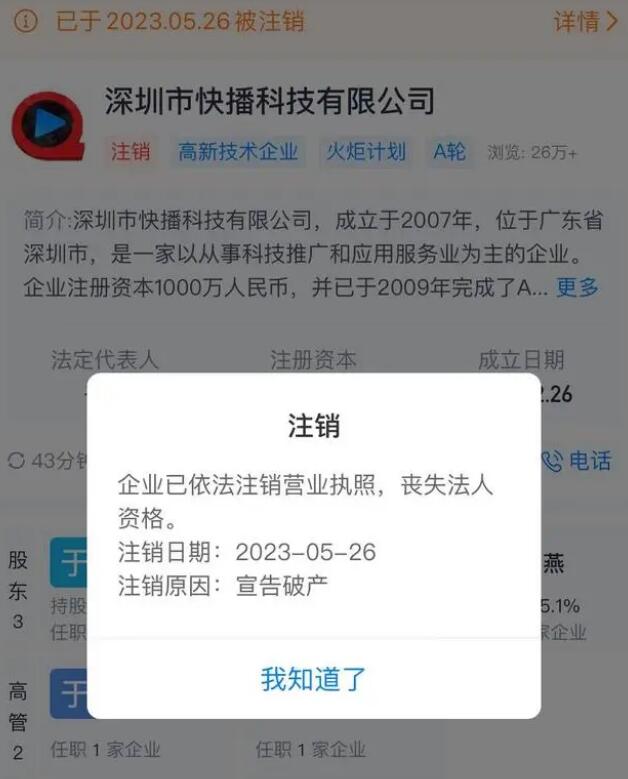
Task: Select the 高新技术企业 tag
Action: click(238, 152)
